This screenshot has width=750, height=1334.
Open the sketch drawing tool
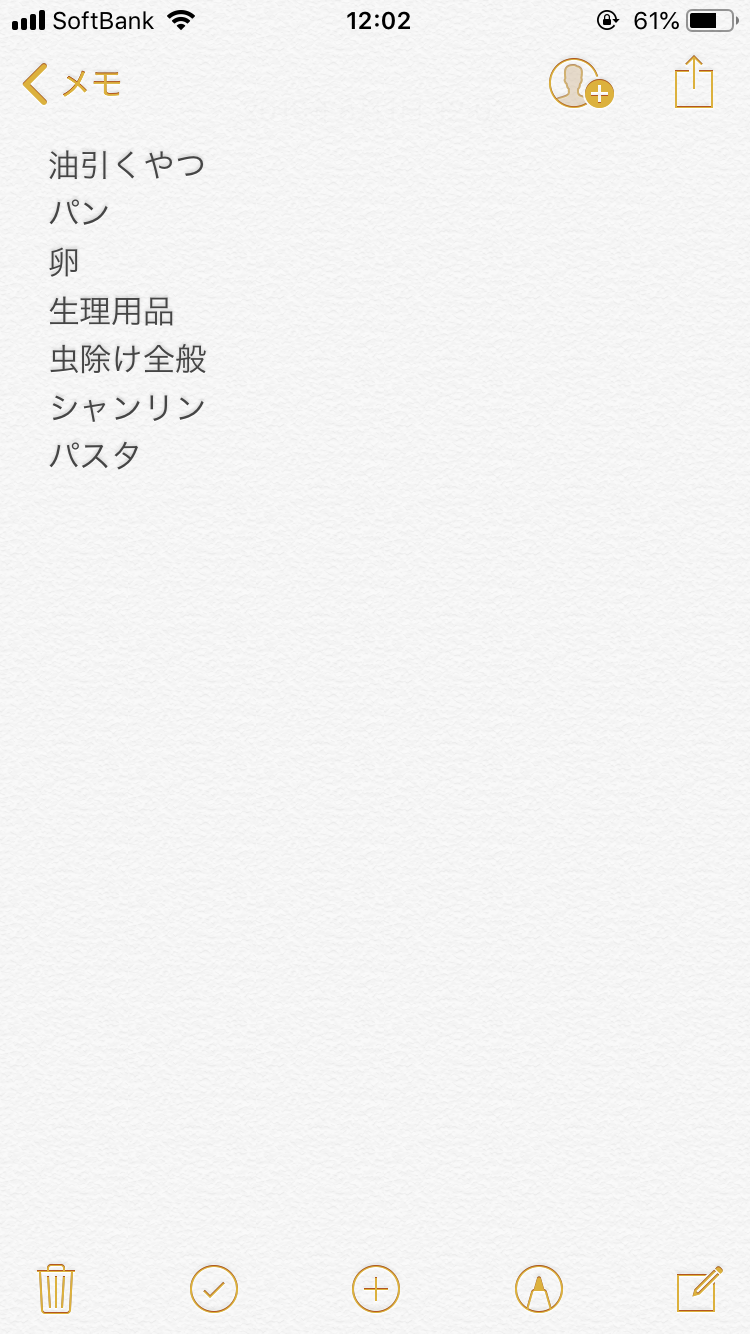[539, 1289]
